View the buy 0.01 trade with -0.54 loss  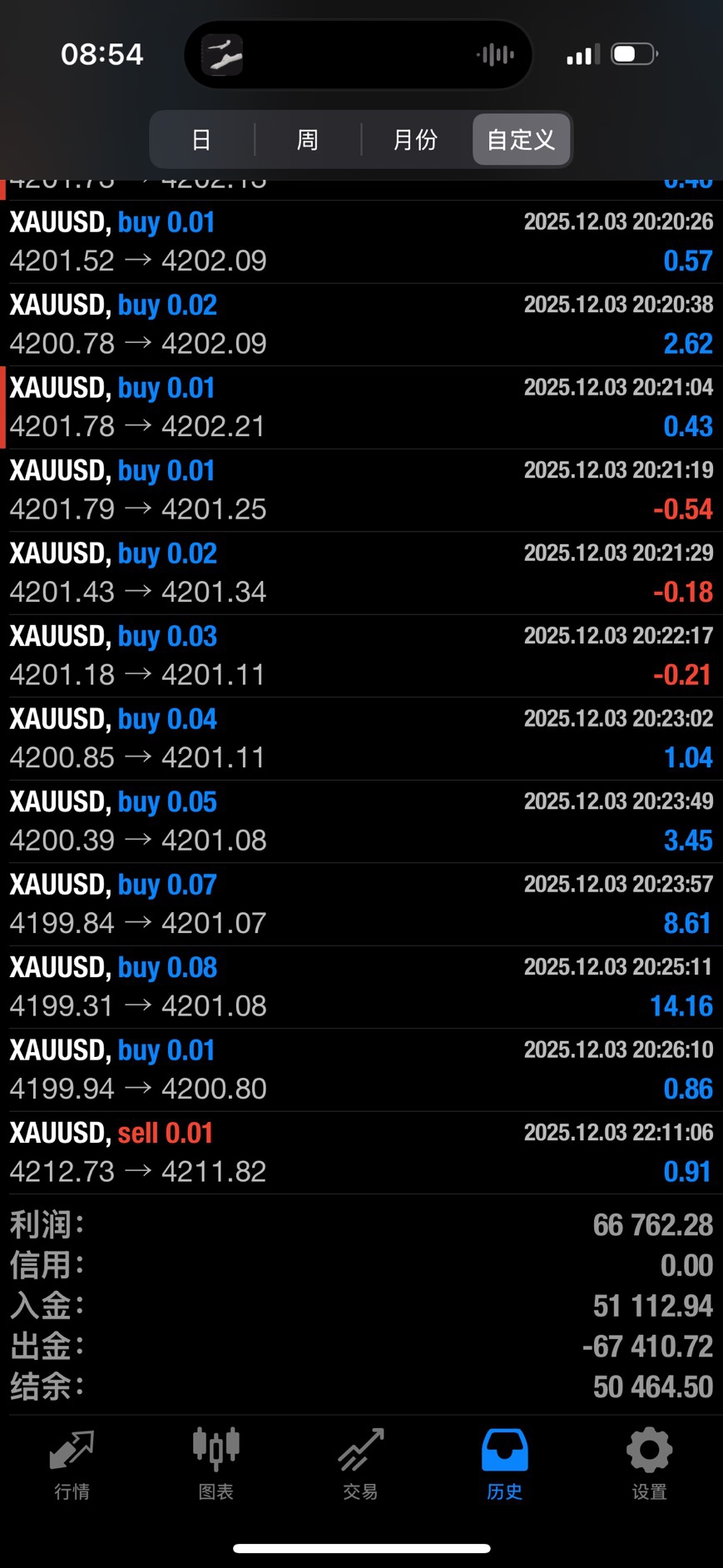361,490
